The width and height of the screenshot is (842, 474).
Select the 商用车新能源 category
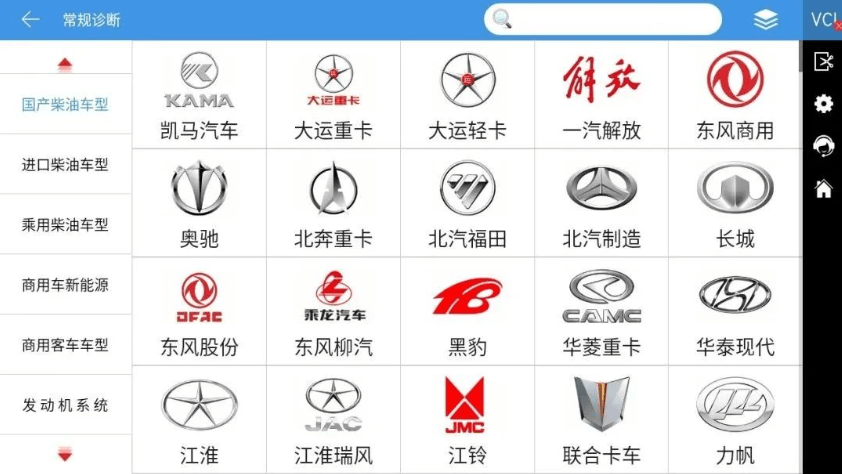point(65,284)
